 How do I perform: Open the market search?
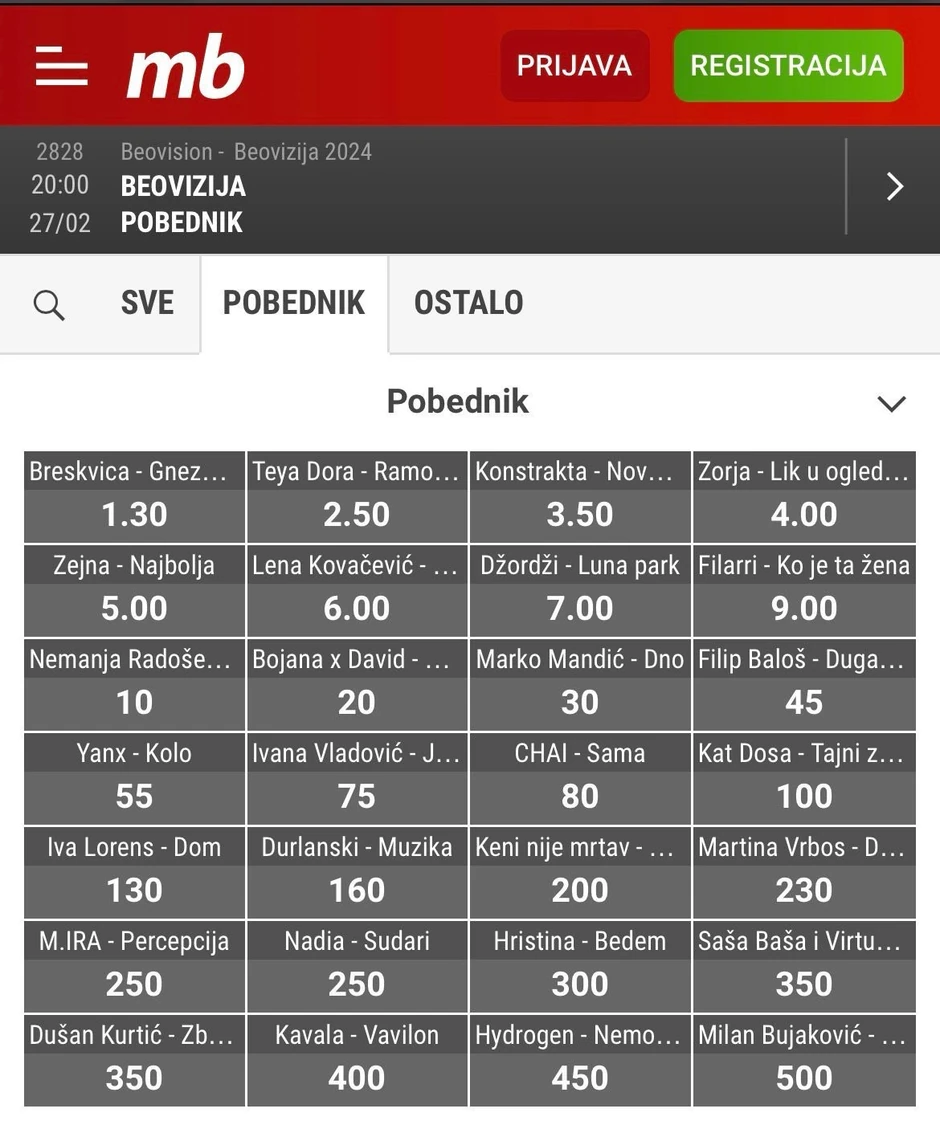50,303
